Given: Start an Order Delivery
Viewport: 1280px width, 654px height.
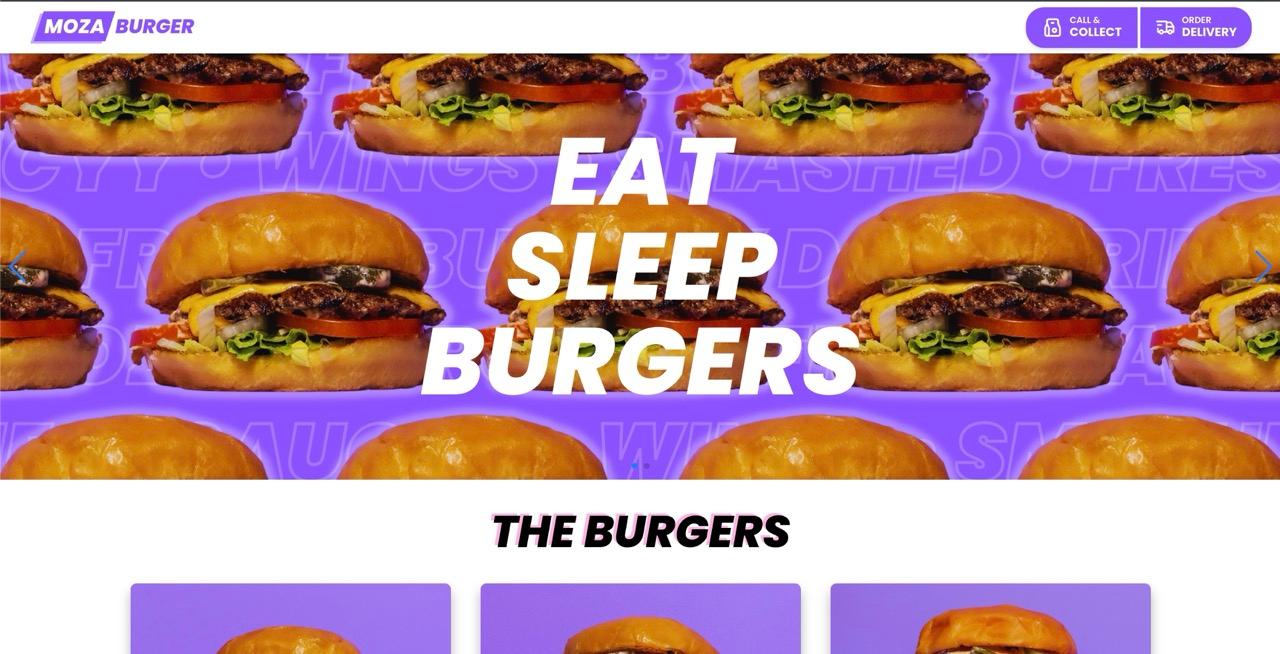Looking at the screenshot, I should (x=1196, y=27).
